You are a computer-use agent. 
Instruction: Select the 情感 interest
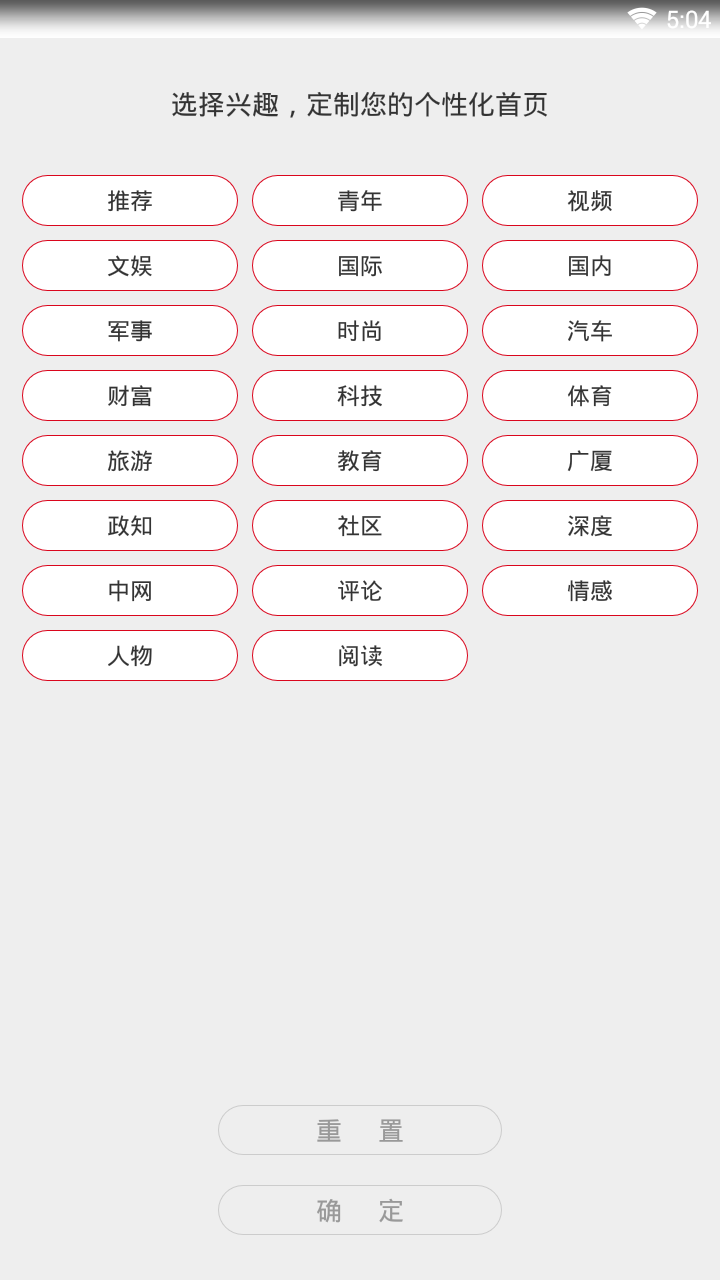(x=589, y=590)
